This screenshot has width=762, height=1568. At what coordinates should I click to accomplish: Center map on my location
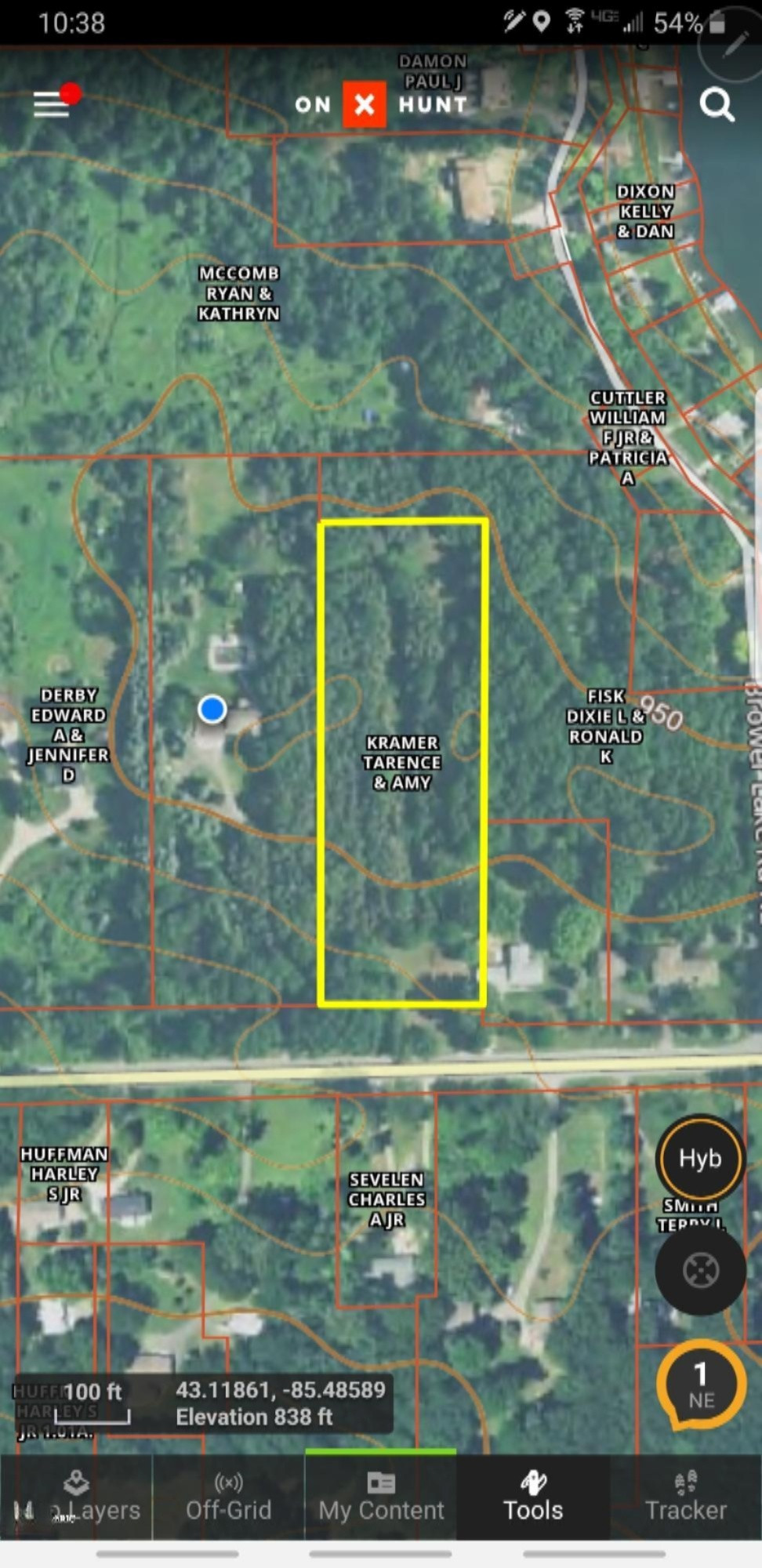tap(700, 1271)
